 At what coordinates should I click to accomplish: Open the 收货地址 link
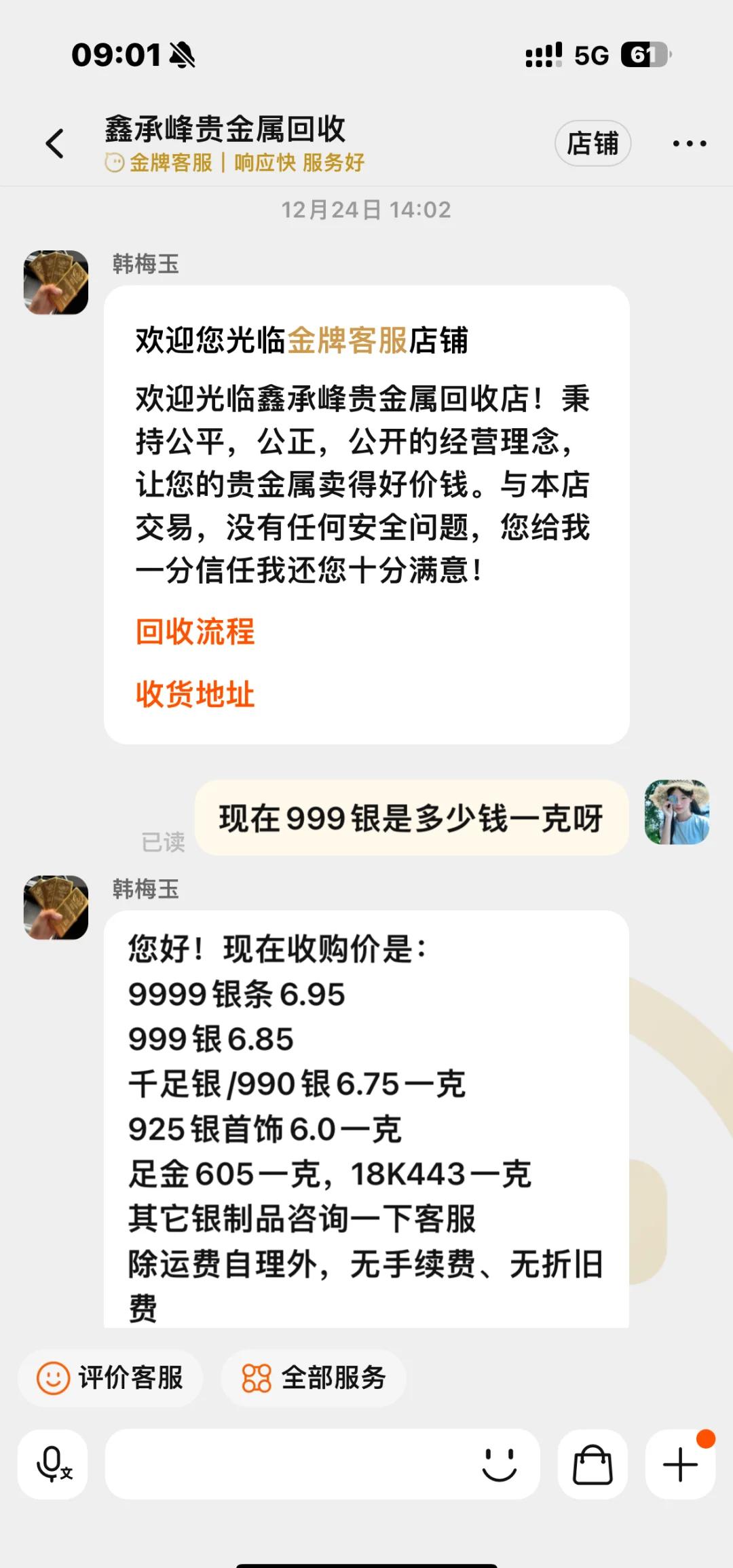point(195,694)
